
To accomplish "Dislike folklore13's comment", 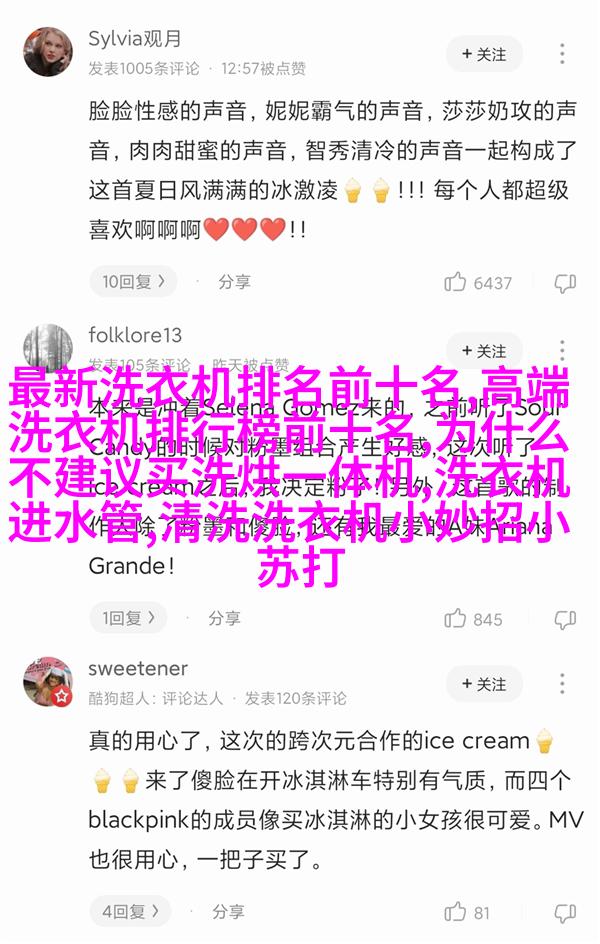I will tap(565, 619).
